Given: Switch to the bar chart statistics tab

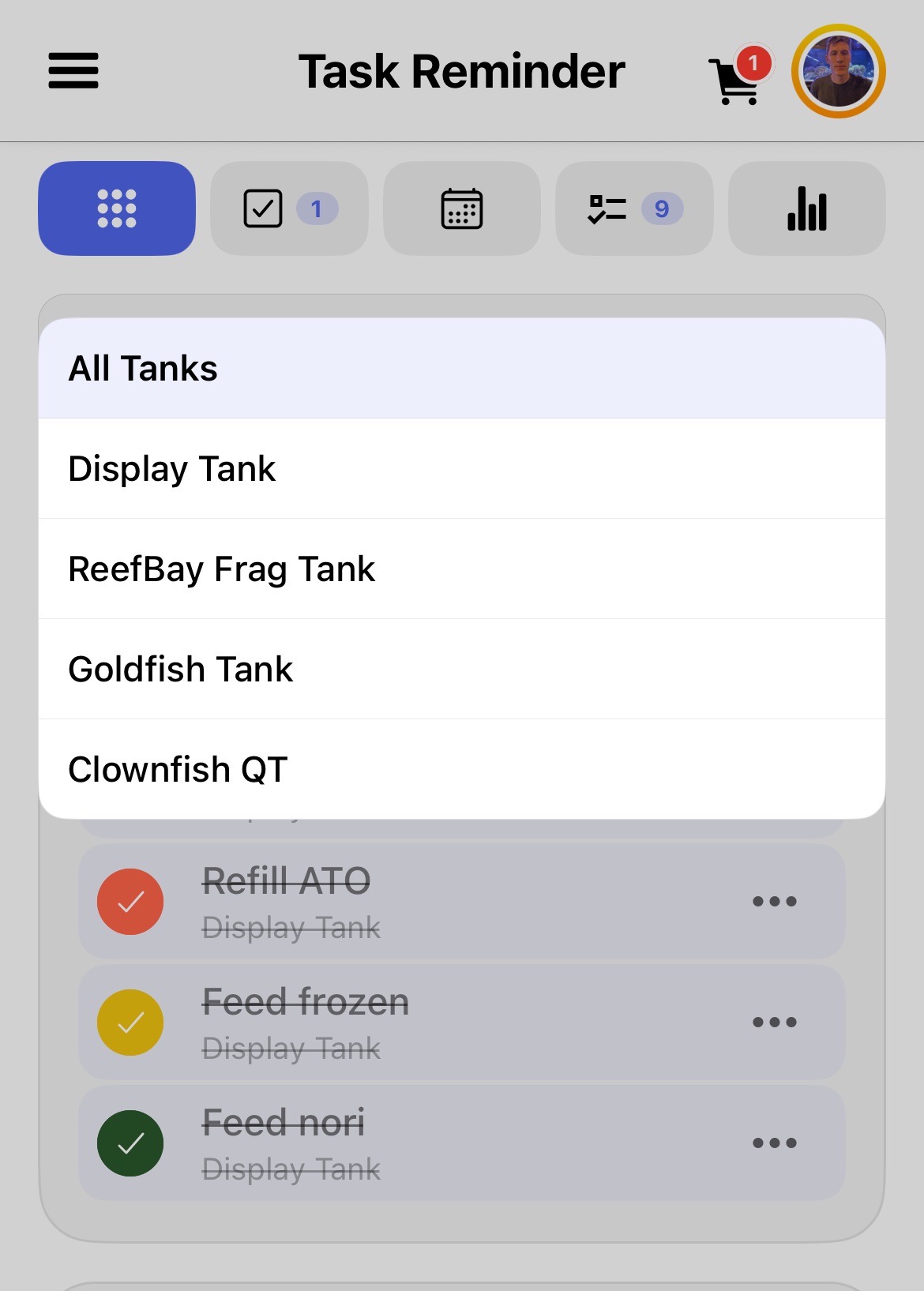Looking at the screenshot, I should (x=806, y=208).
